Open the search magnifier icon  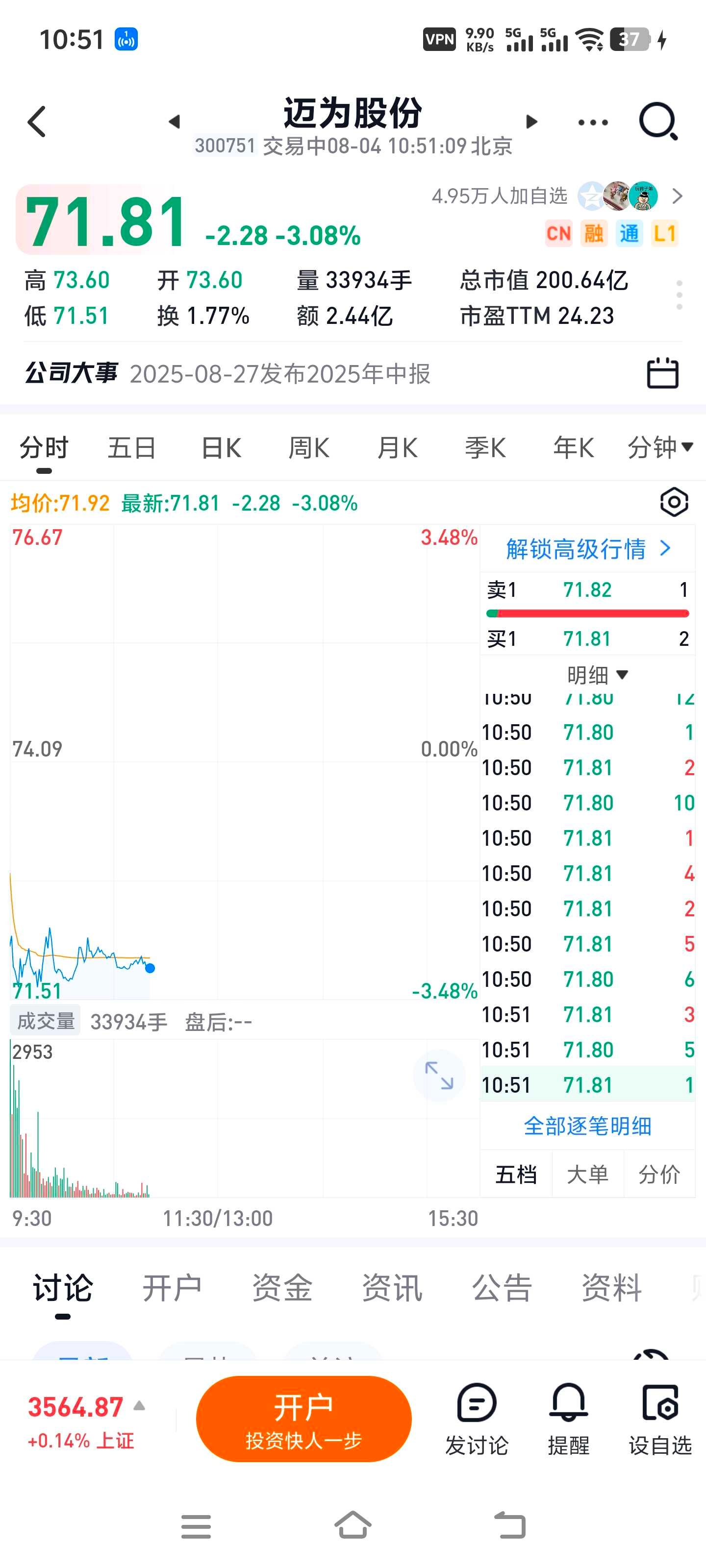(x=658, y=121)
